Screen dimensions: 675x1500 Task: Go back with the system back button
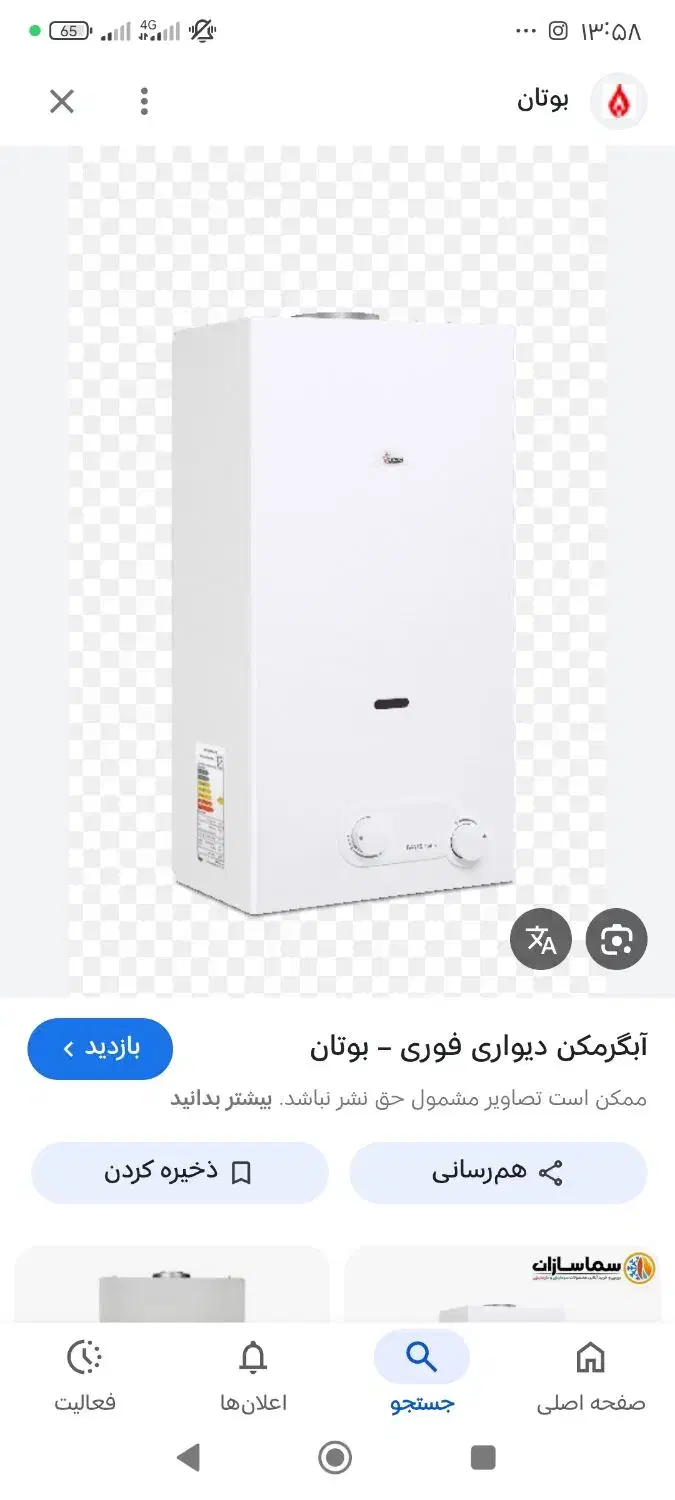click(187, 1458)
